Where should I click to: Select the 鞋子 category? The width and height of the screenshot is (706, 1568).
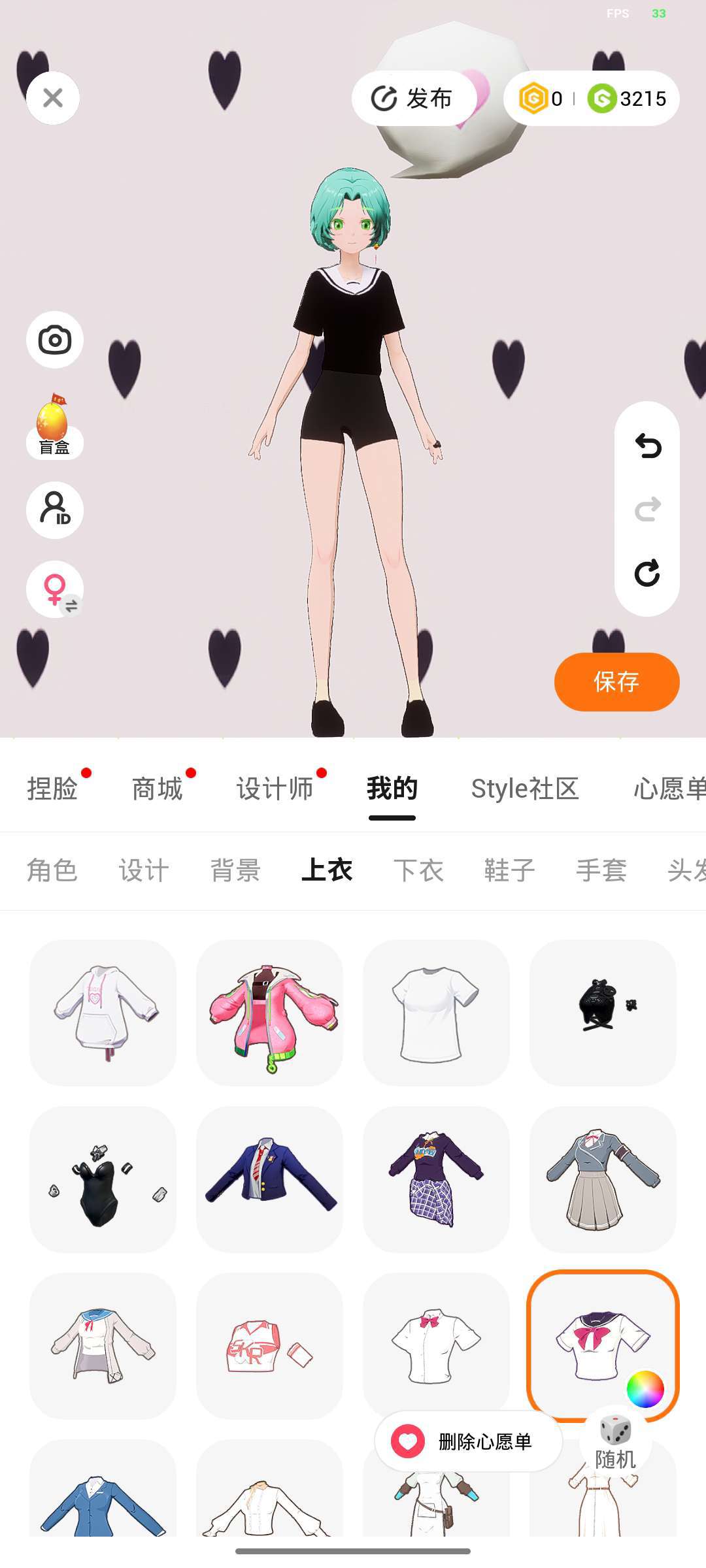509,870
